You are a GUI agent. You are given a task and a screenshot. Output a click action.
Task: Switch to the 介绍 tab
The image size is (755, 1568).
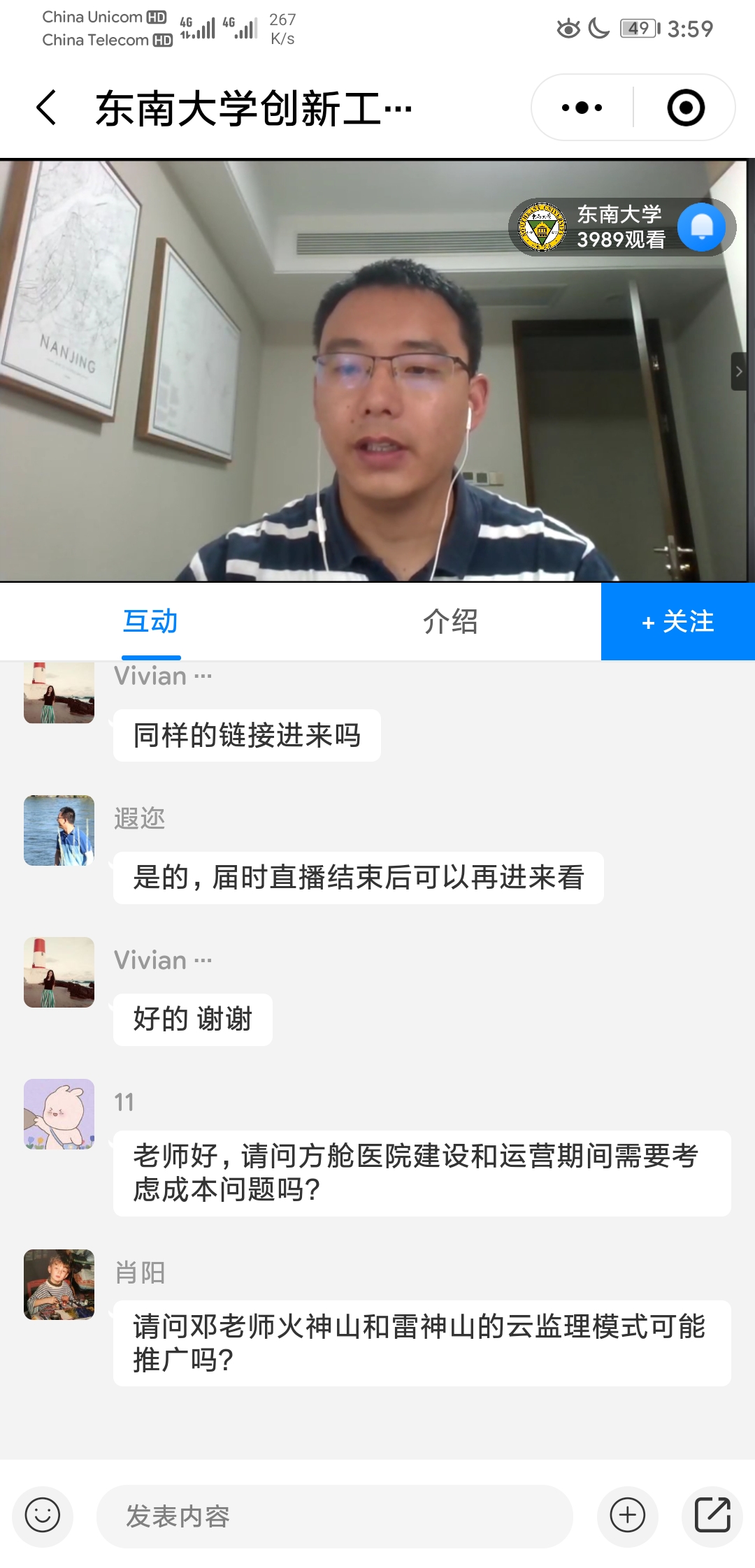click(450, 621)
